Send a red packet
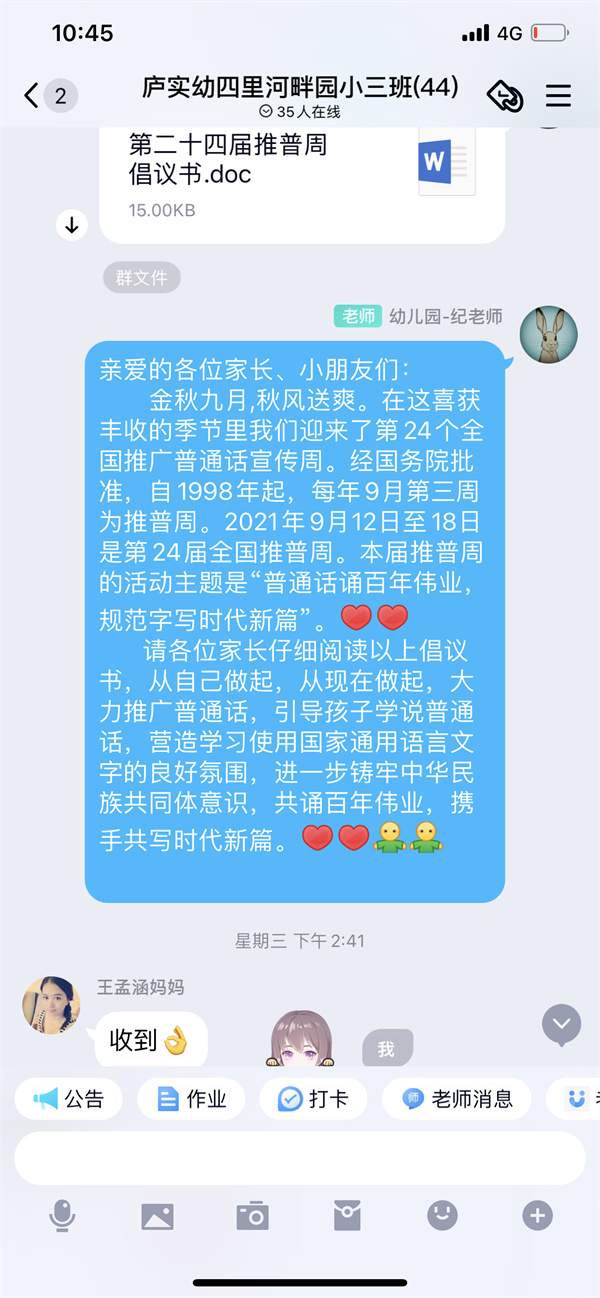This screenshot has width=600, height=1298. 347,1215
